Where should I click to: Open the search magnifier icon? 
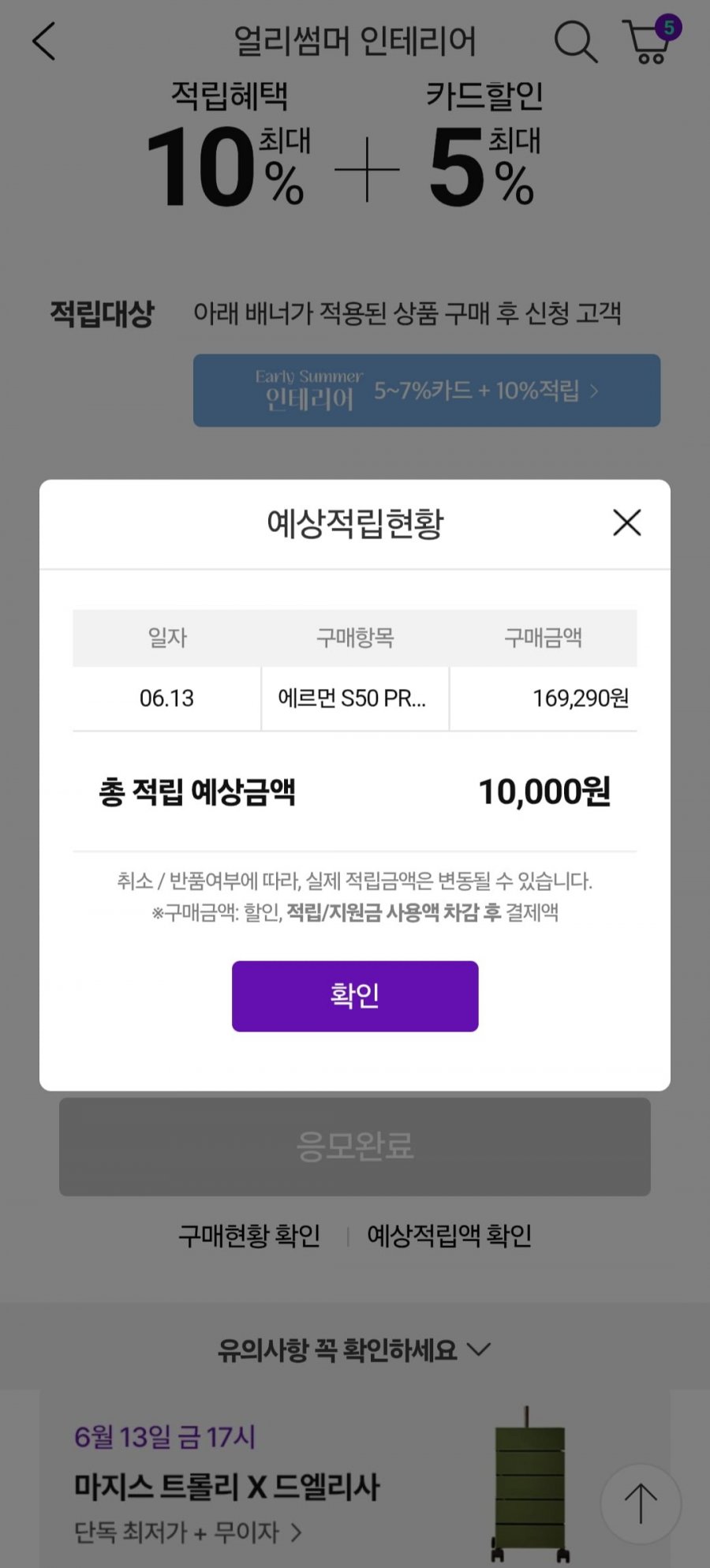click(x=575, y=41)
